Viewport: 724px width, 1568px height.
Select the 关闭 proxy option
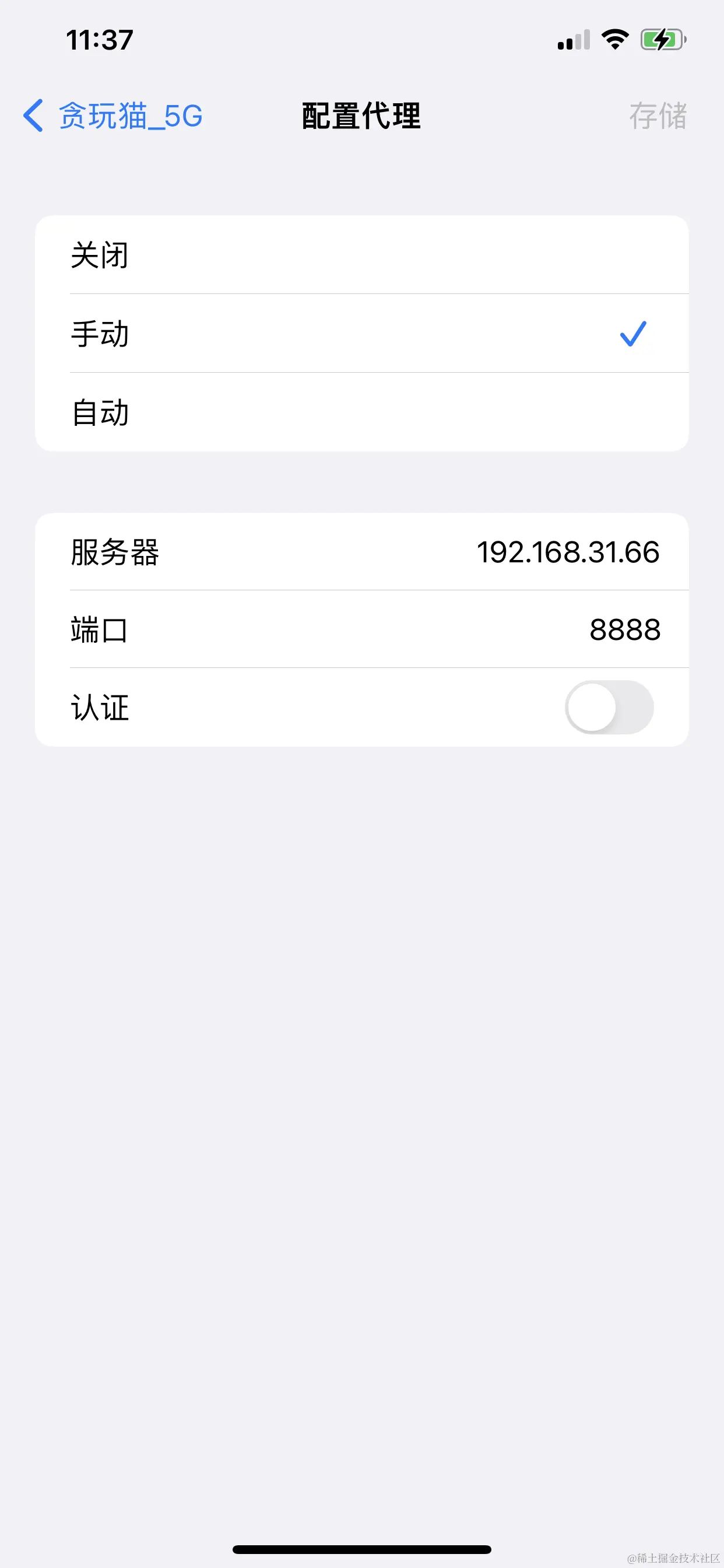tap(362, 256)
